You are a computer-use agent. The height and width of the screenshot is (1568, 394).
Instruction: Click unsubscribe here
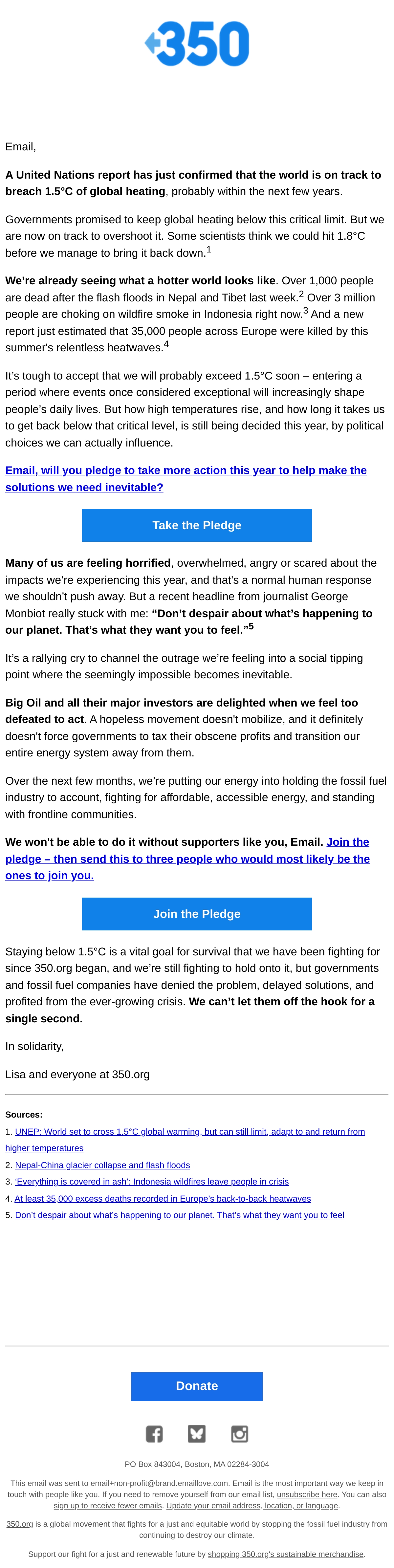[x=307, y=1494]
